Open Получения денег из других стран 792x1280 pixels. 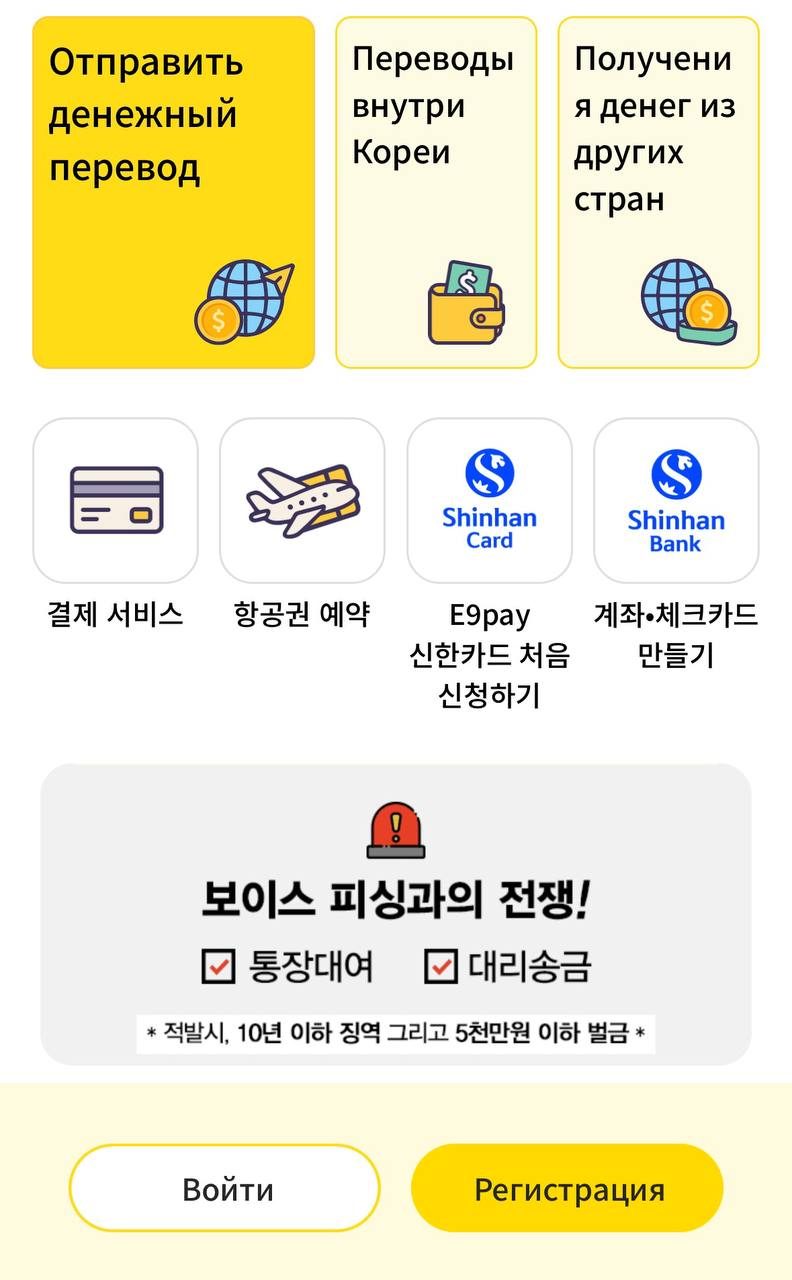point(658,192)
